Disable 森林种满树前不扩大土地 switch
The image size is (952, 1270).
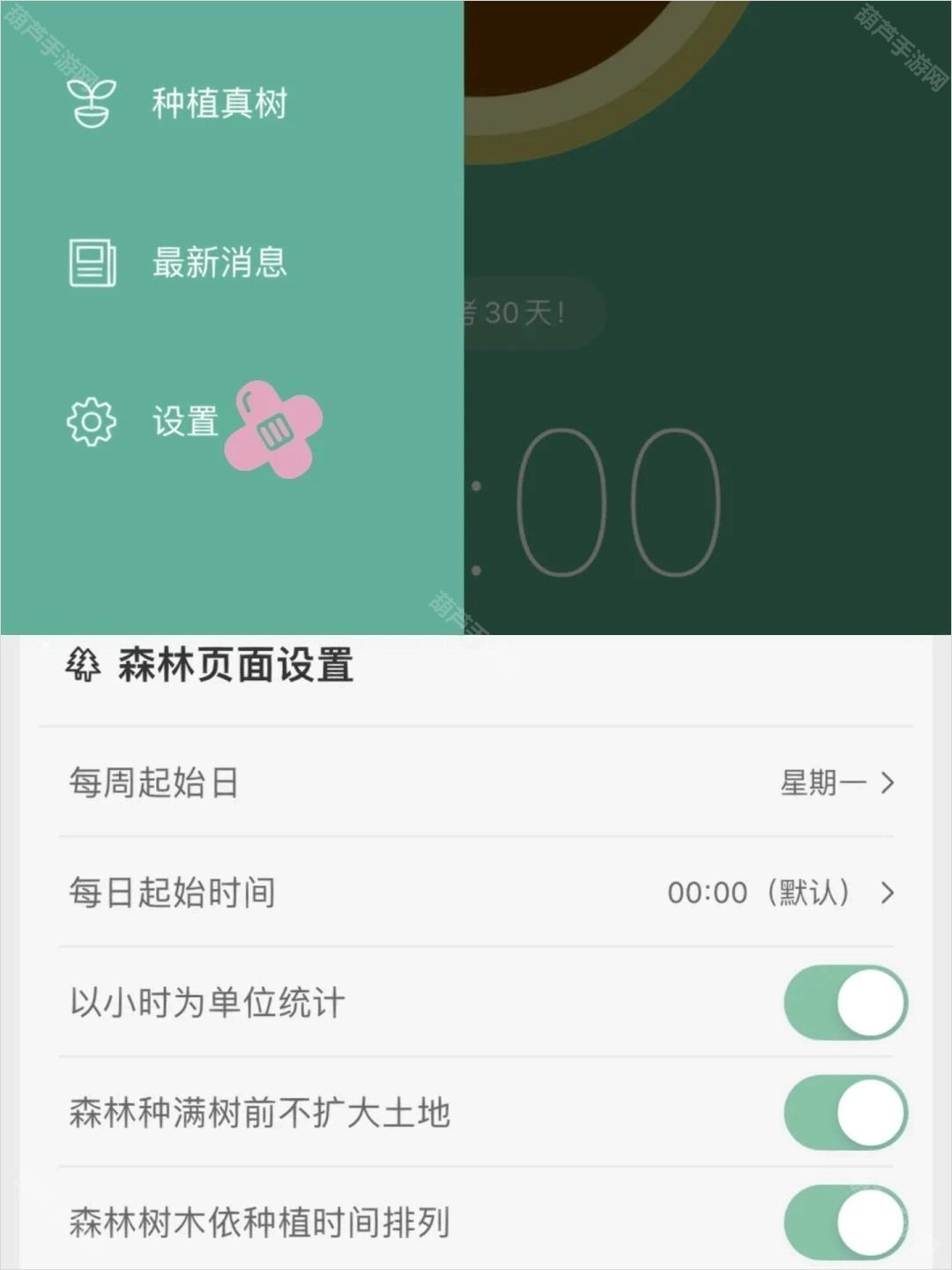click(844, 1112)
